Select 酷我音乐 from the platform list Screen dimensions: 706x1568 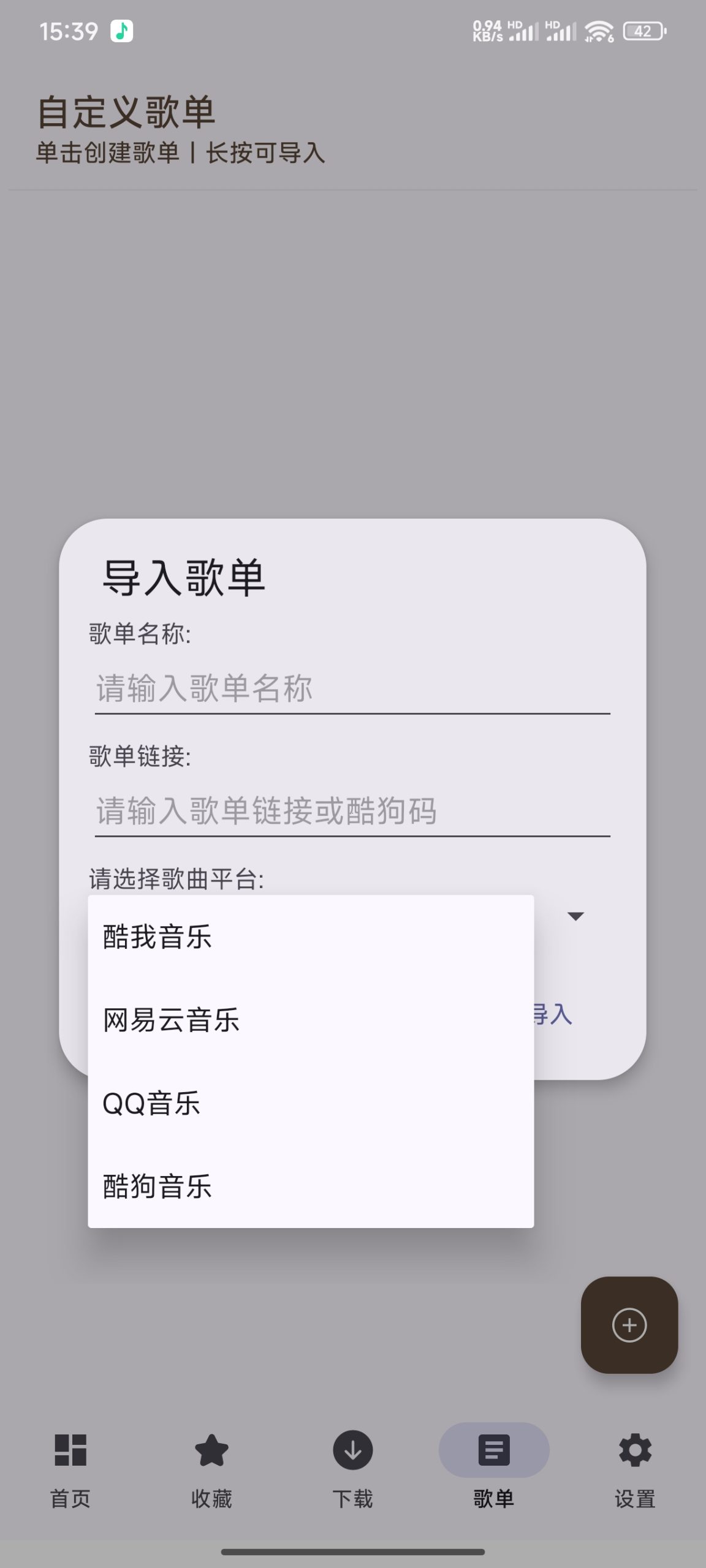(x=157, y=937)
